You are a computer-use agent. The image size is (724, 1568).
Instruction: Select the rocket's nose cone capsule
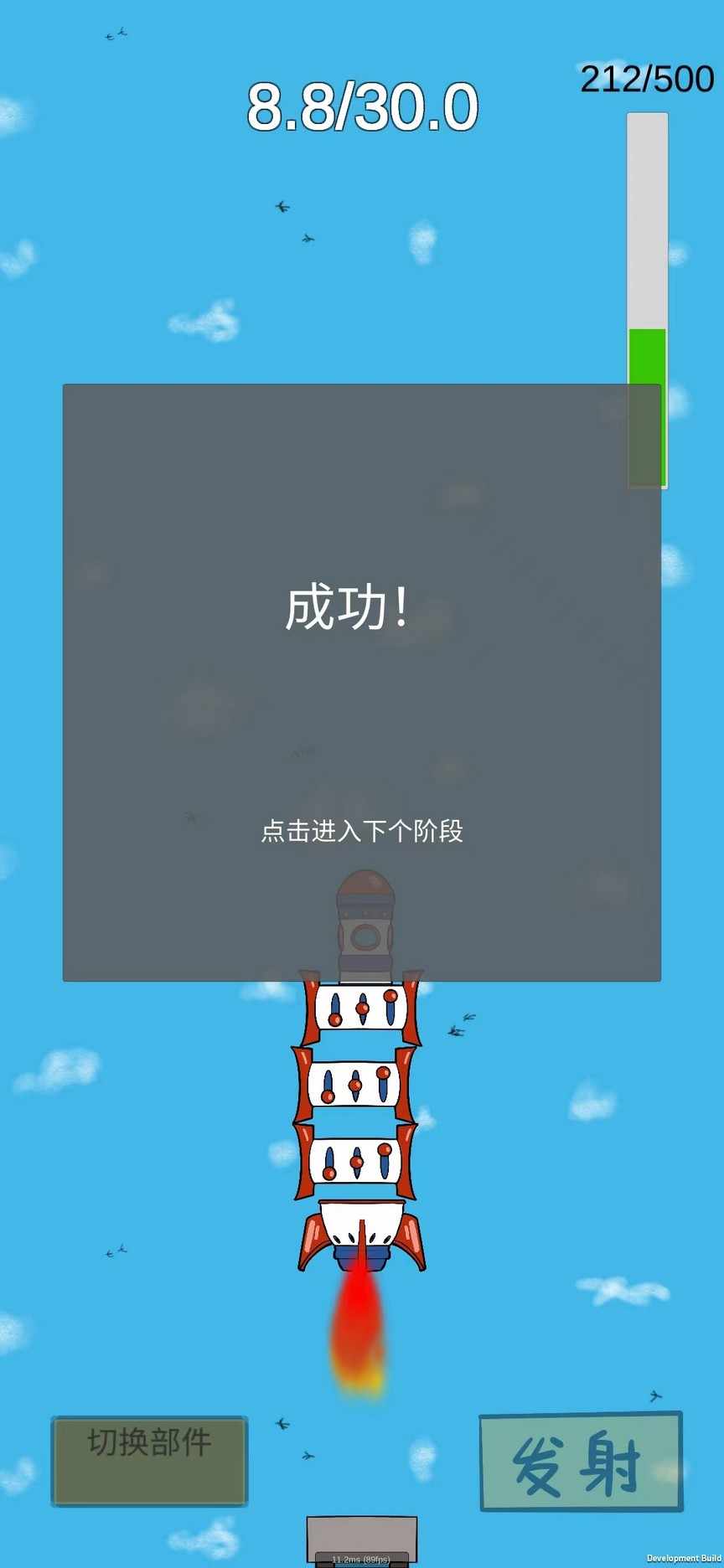(x=364, y=921)
